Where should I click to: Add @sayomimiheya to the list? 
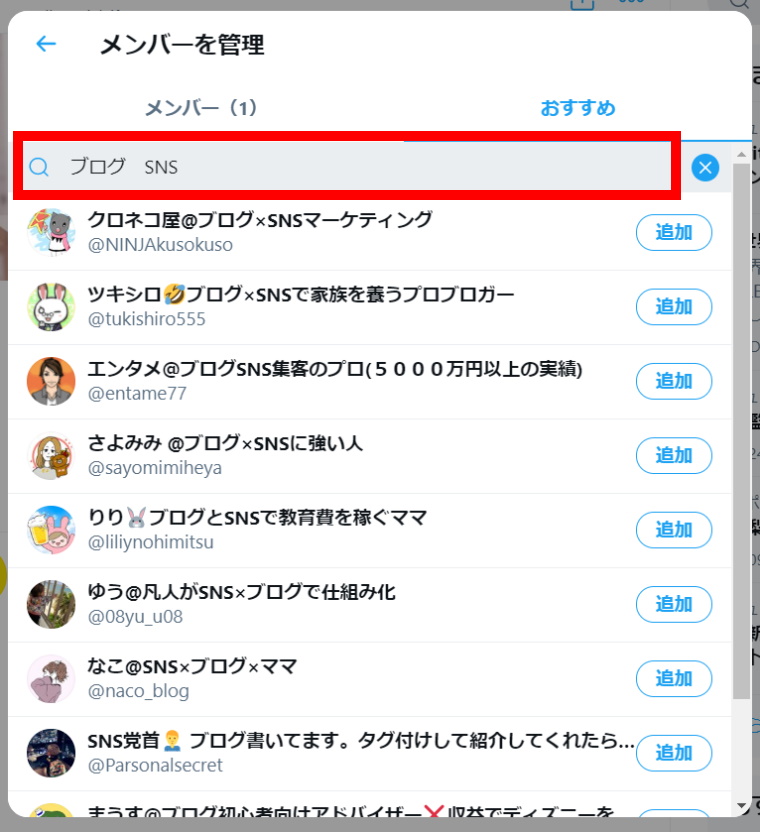(x=673, y=455)
